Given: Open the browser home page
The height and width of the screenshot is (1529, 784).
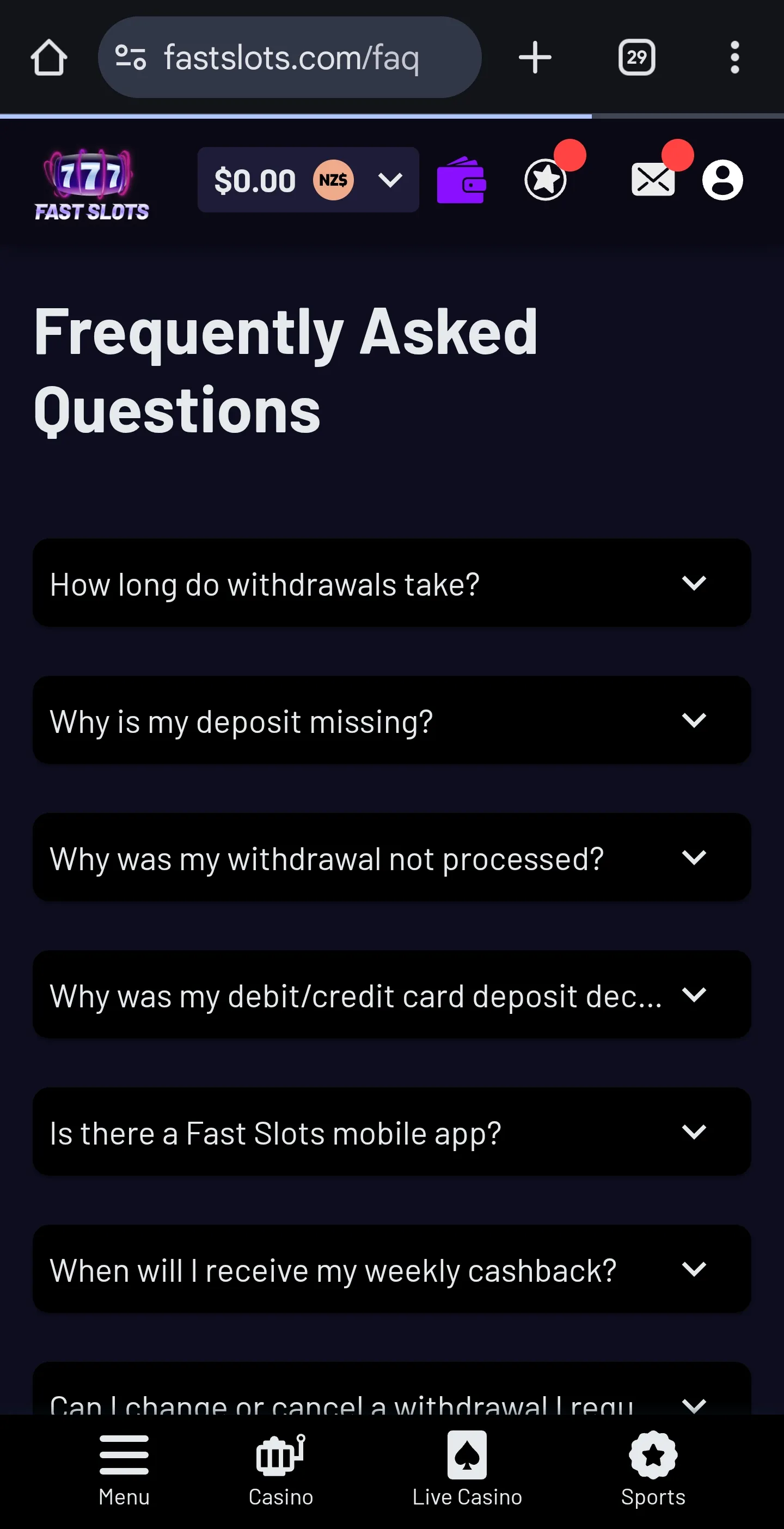Looking at the screenshot, I should click(x=48, y=58).
